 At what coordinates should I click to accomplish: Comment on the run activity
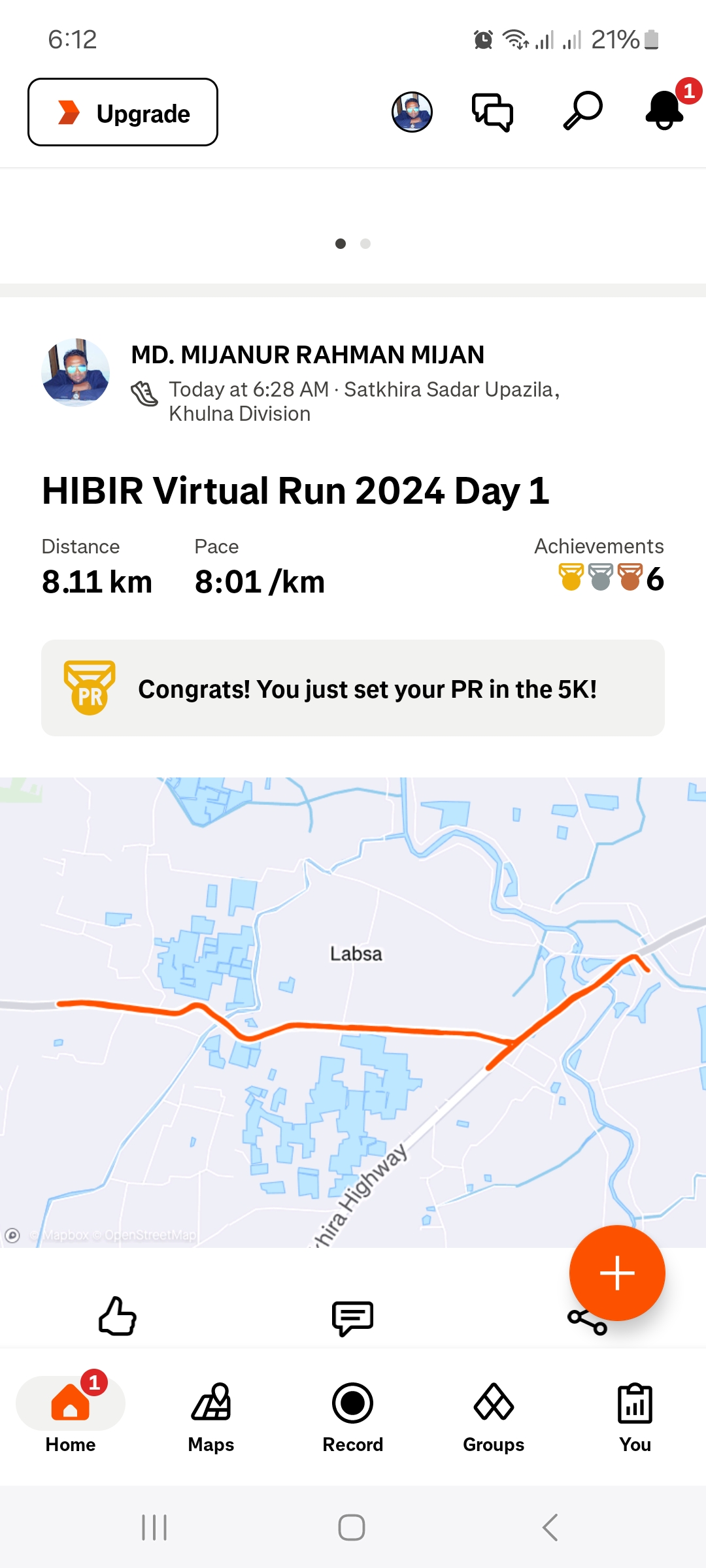click(x=352, y=1318)
